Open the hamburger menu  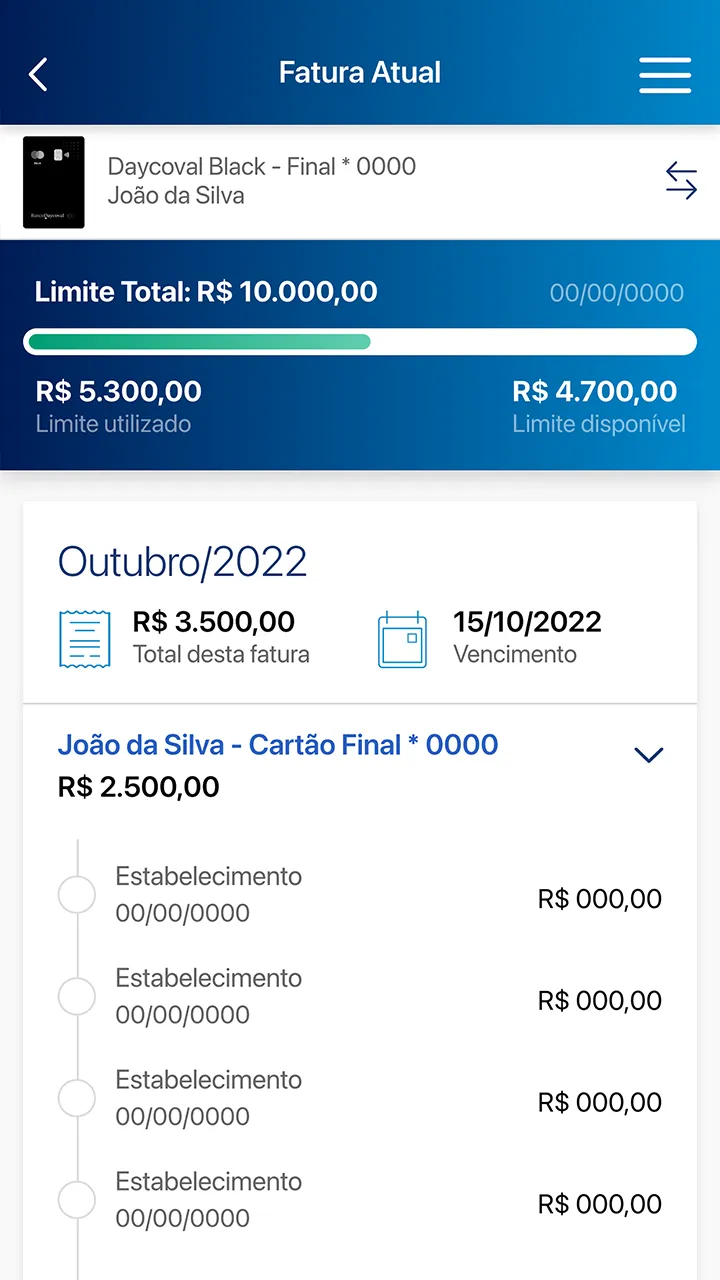click(x=664, y=75)
